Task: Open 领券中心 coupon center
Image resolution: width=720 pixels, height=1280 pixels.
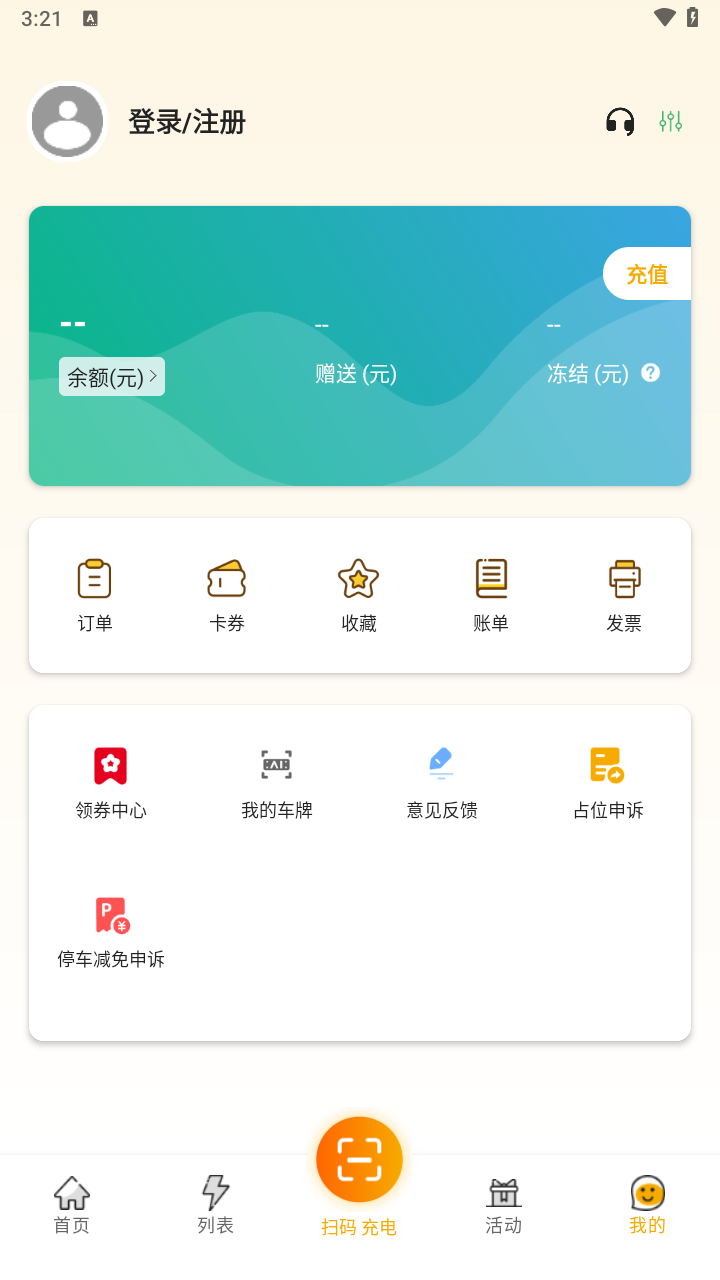Action: tap(111, 782)
